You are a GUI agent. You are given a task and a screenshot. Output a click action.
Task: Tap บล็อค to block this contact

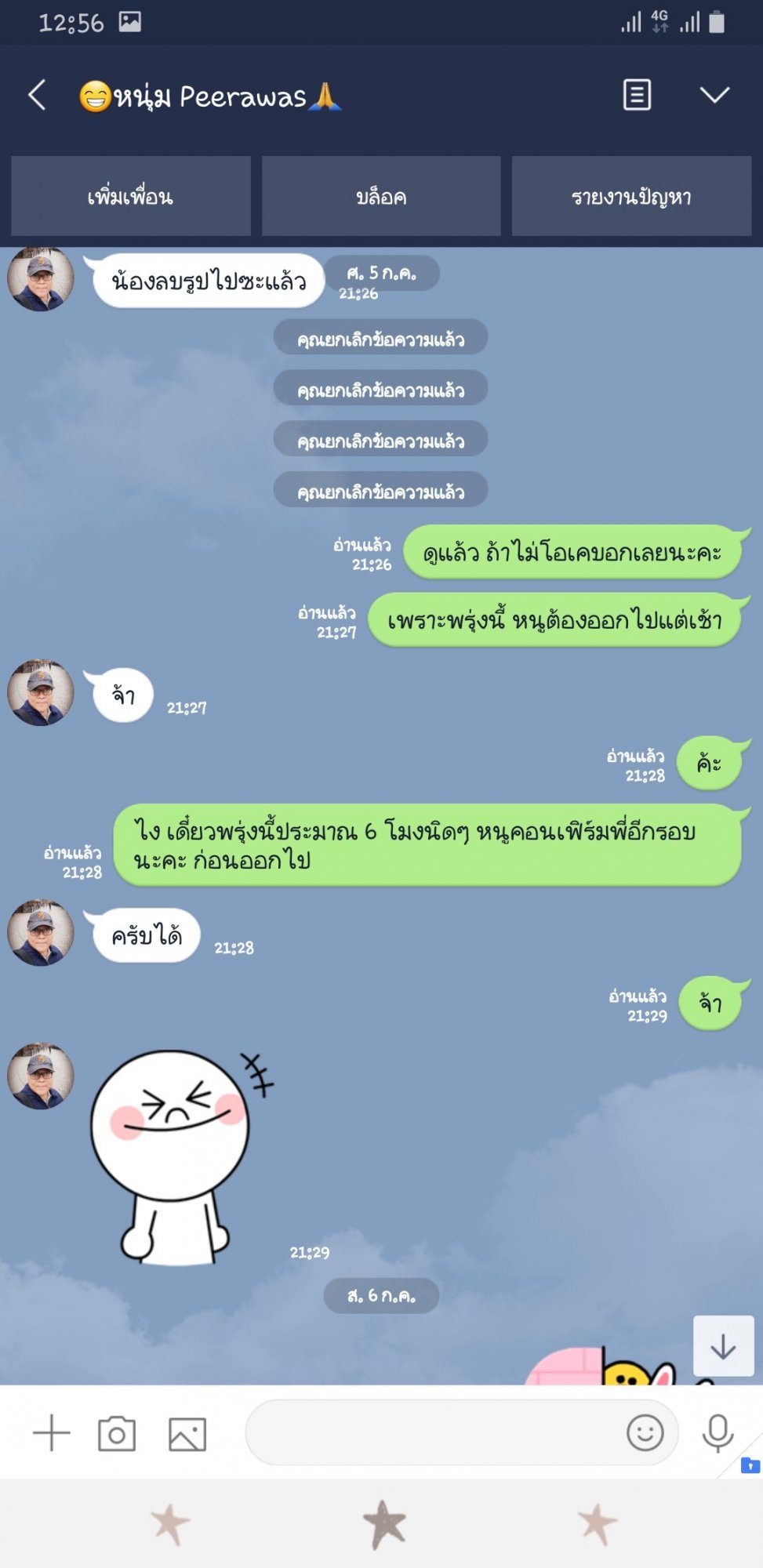click(x=381, y=196)
